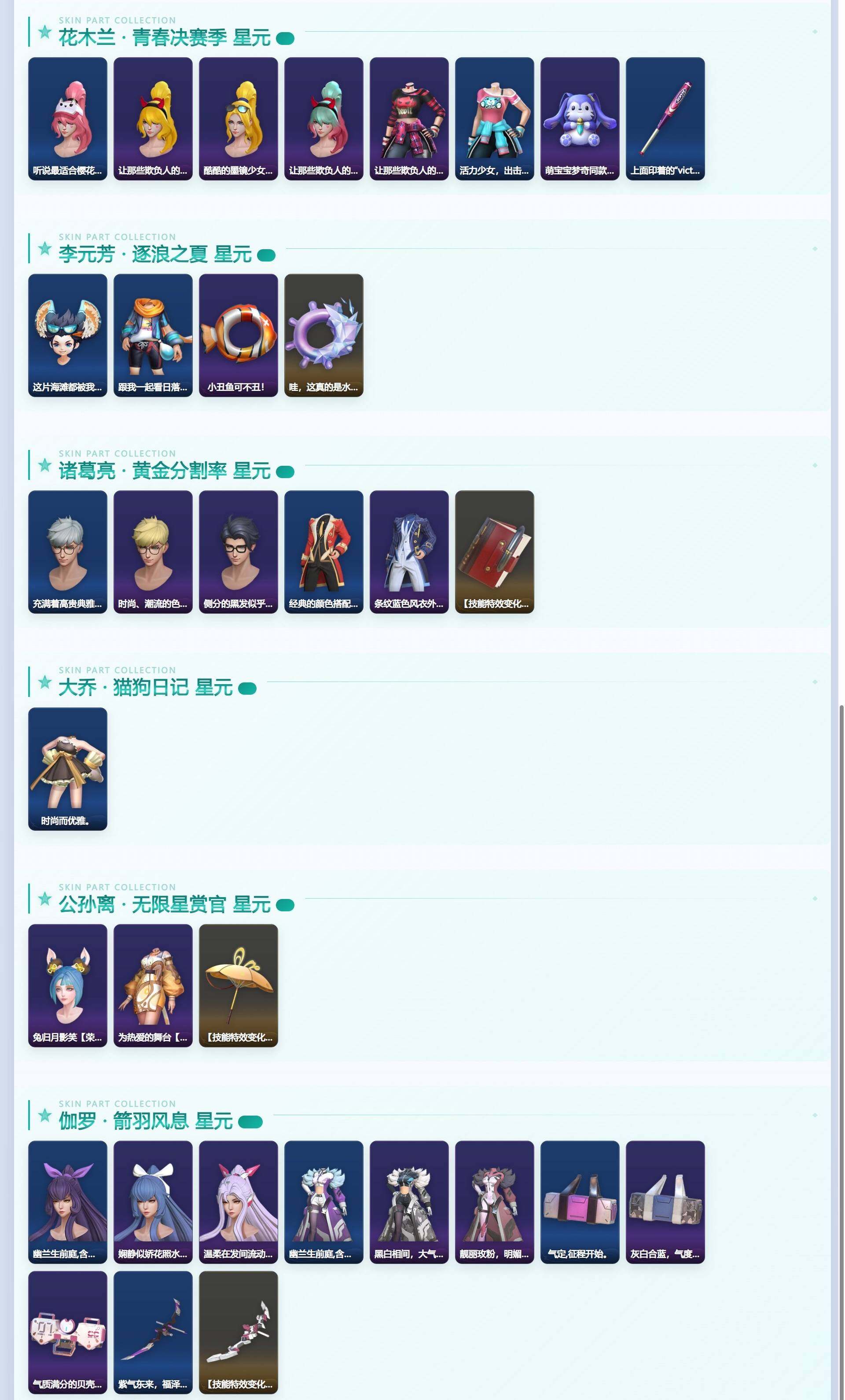This screenshot has height=1400, width=845.
Task: Select the blond hairstyle '时尚、潮流的色...'
Action: tap(153, 552)
